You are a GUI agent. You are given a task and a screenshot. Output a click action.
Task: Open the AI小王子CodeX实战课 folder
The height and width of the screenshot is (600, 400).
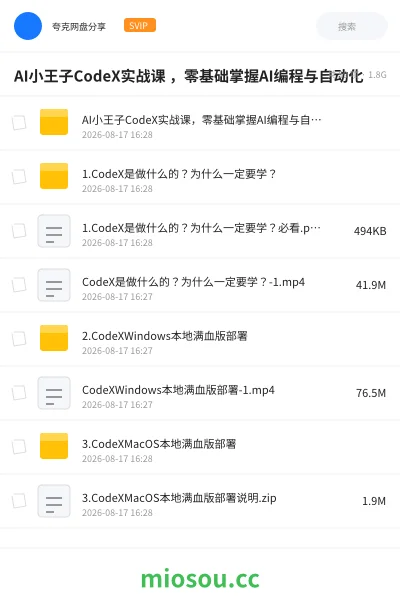(x=200, y=123)
